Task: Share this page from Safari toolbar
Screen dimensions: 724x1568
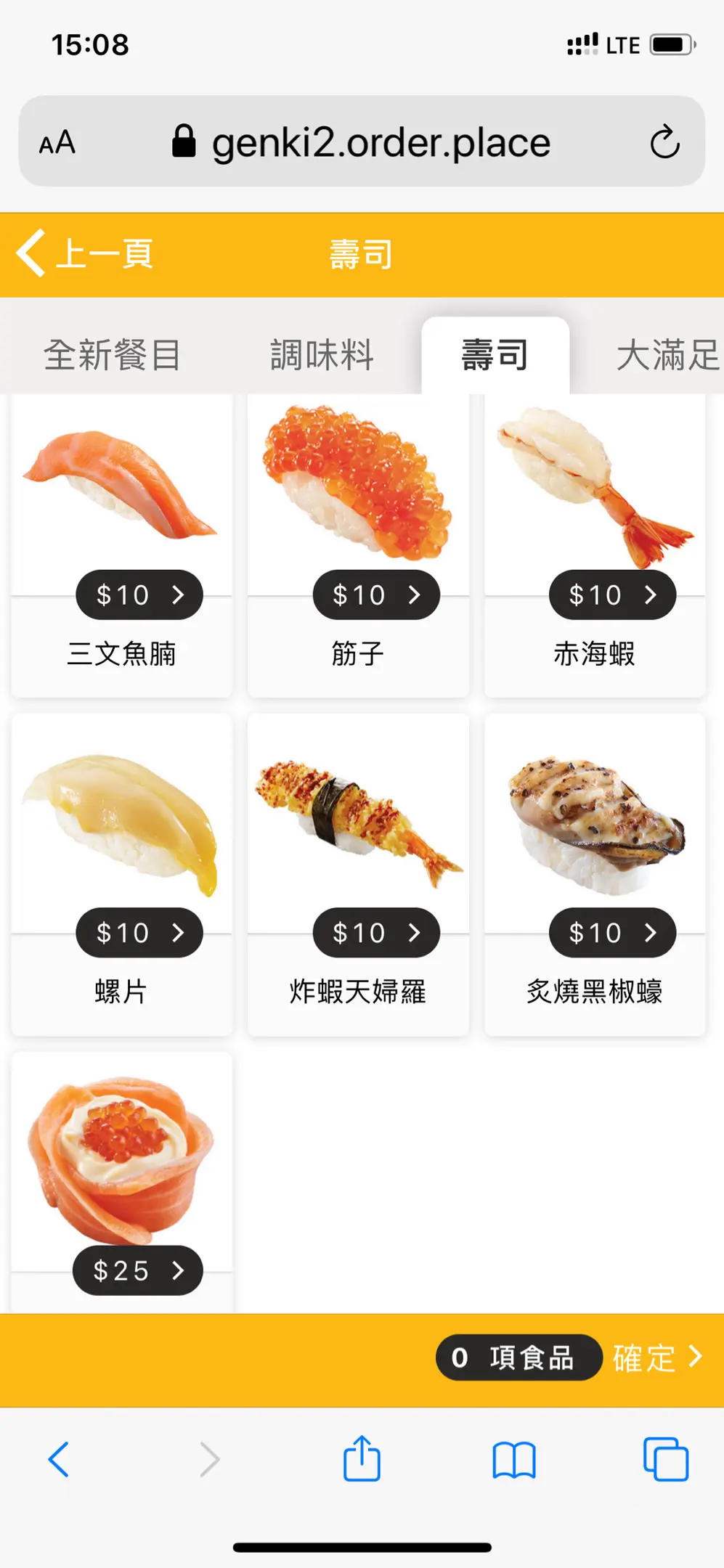Action: click(362, 1459)
